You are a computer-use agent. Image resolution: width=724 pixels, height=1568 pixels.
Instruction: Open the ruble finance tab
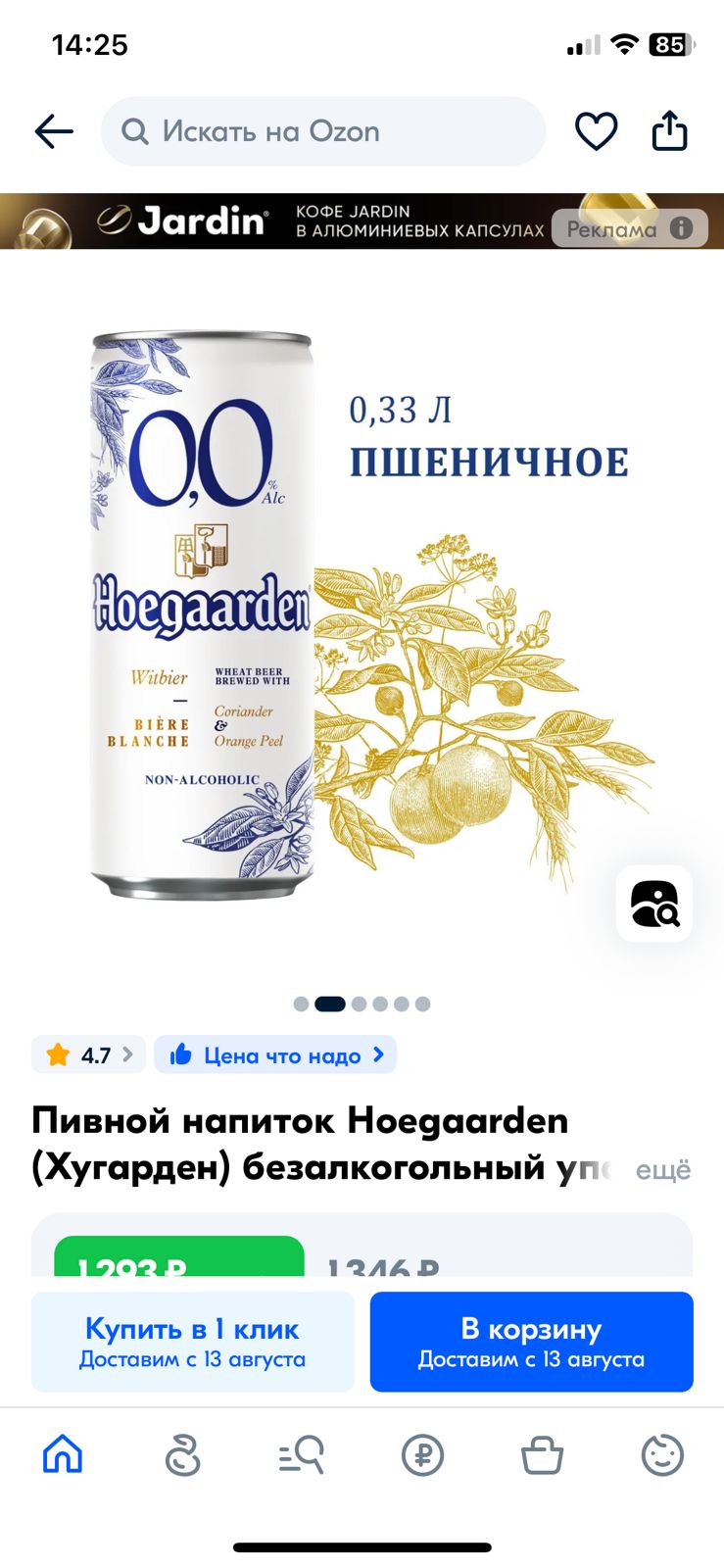[422, 1454]
